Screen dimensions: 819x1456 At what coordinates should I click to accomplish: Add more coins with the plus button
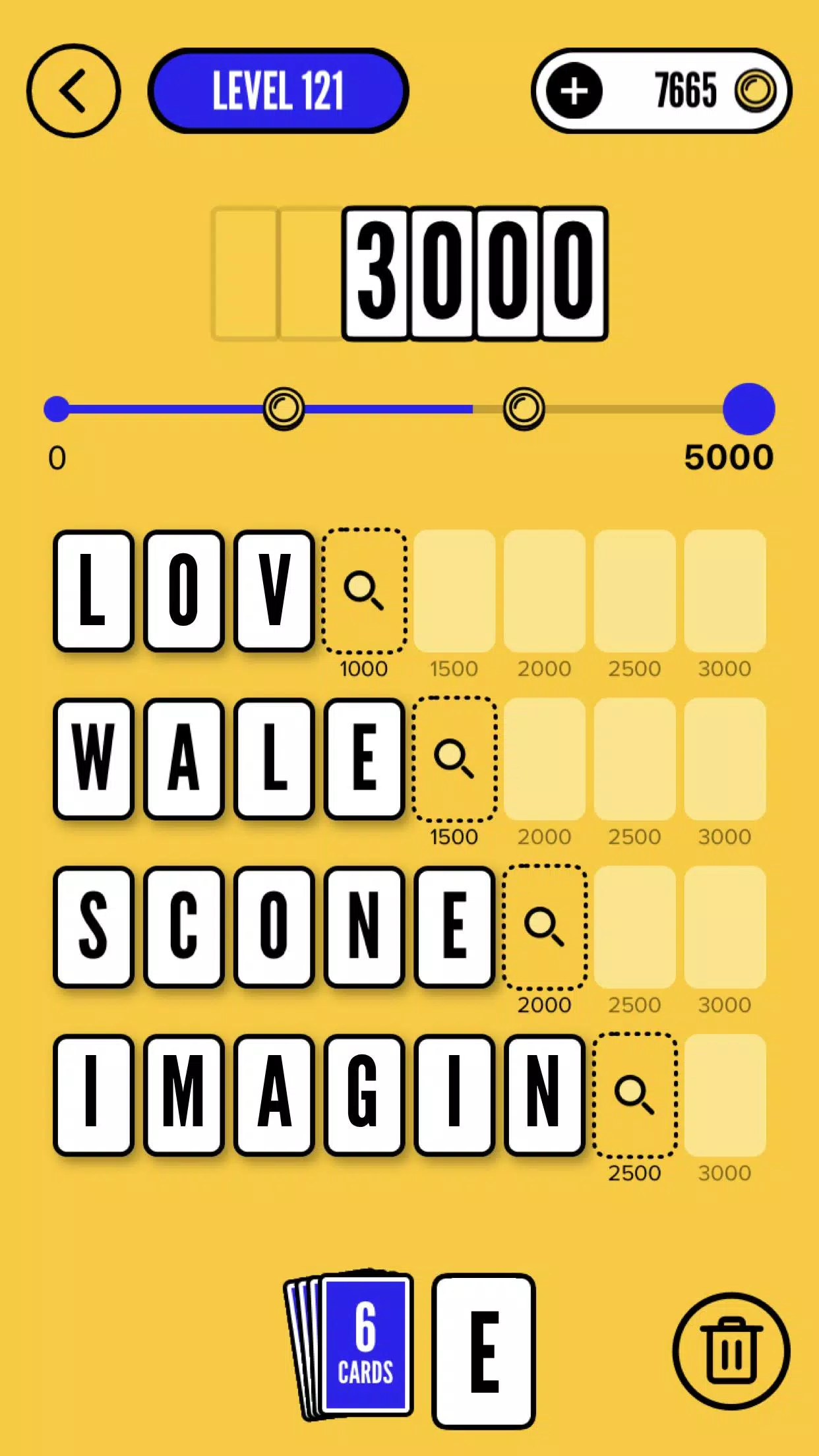coord(574,91)
